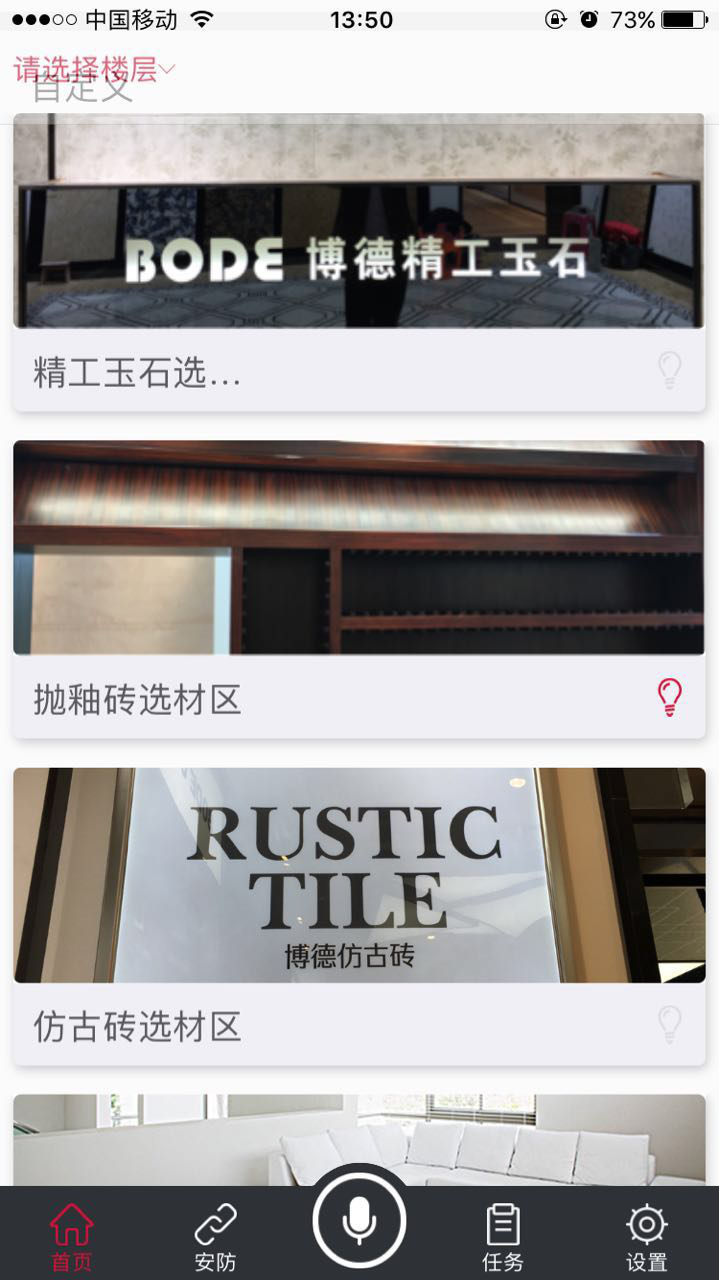Toggle the light bulb for 精工玉石选…
Image resolution: width=719 pixels, height=1280 pixels.
tap(669, 370)
